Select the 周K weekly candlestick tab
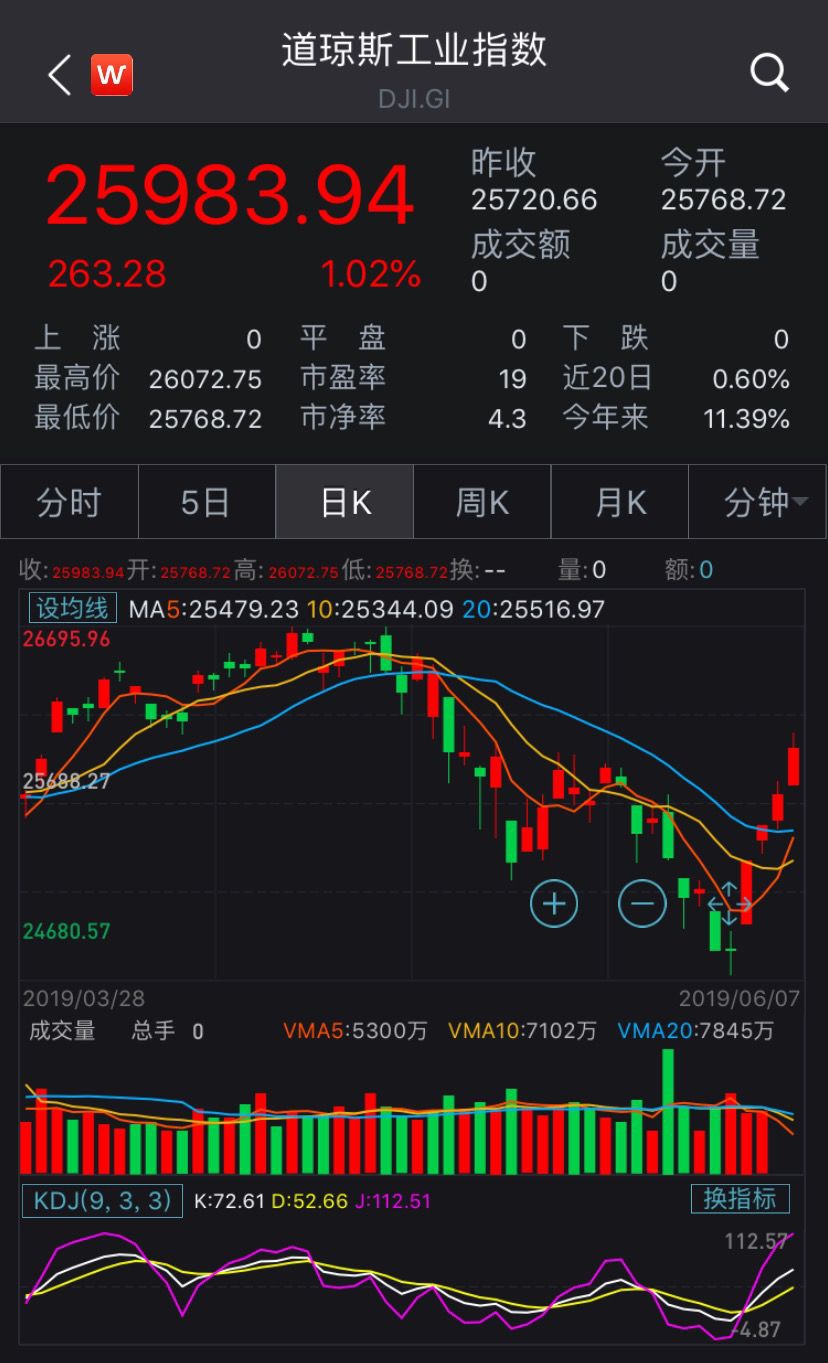828x1363 pixels. point(482,502)
